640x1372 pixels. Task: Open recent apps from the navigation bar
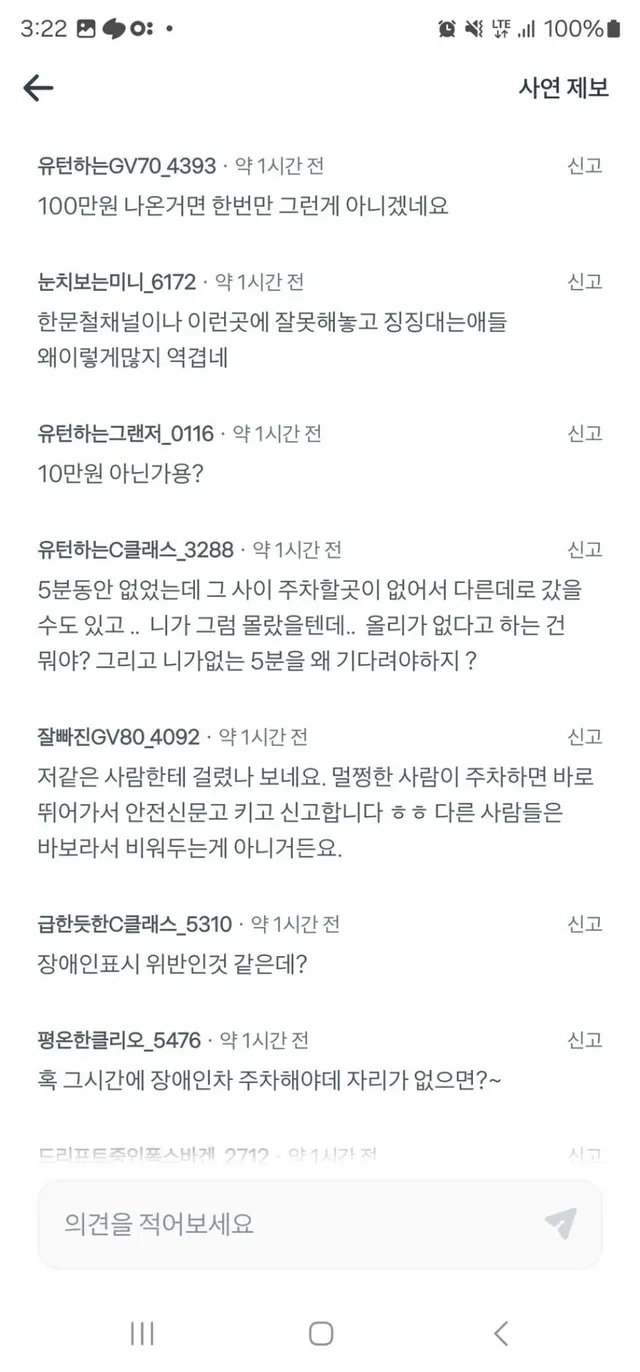[142, 1333]
